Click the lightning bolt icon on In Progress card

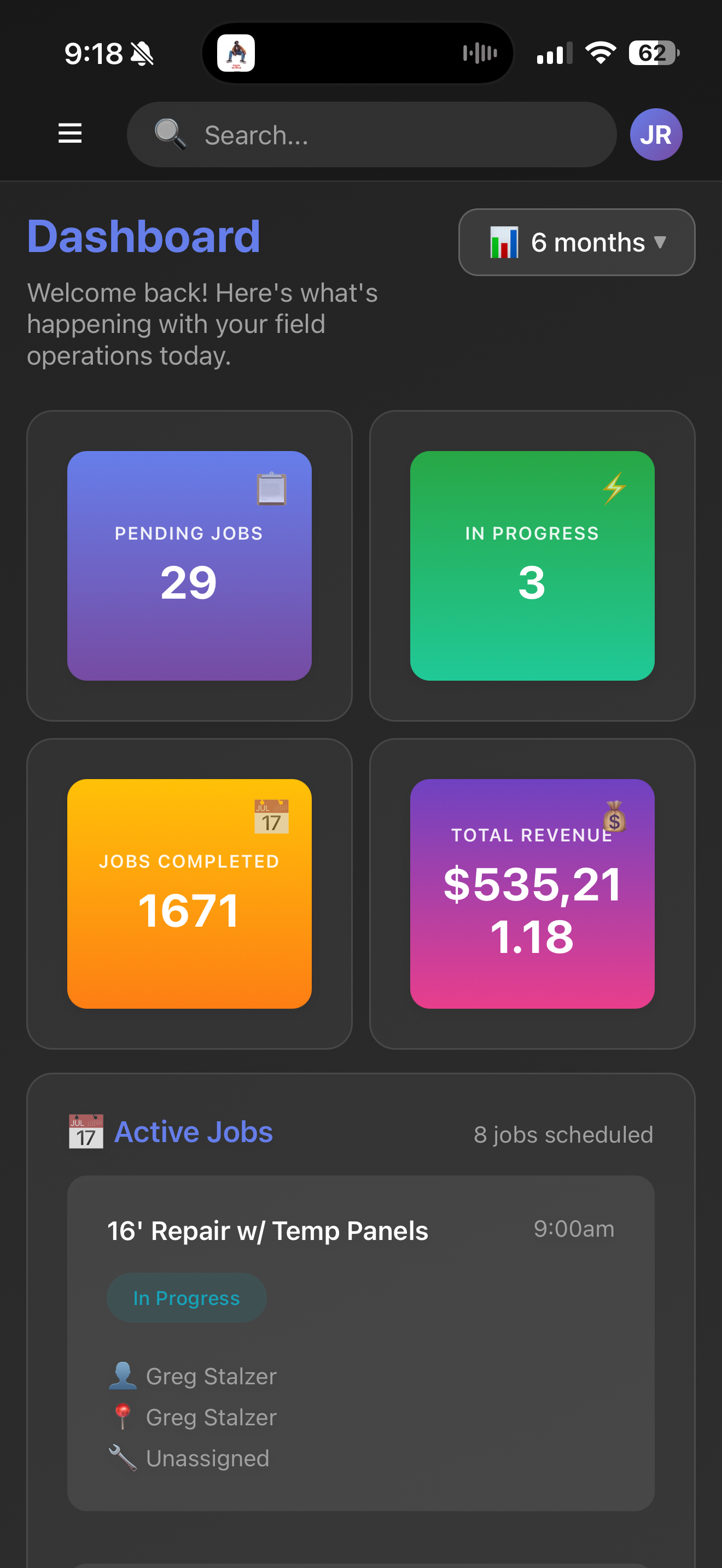coord(614,487)
